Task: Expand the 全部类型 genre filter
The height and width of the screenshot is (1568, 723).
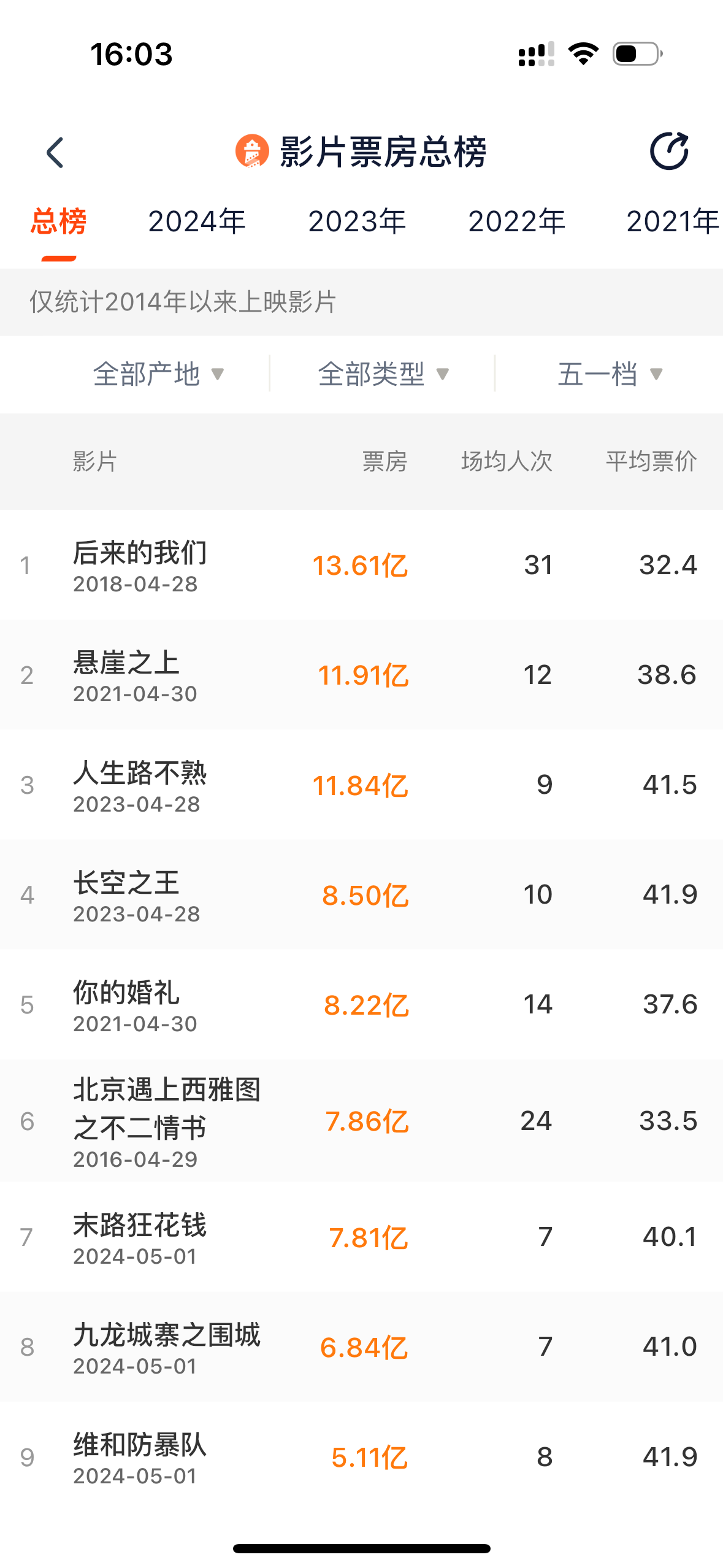Action: [383, 374]
